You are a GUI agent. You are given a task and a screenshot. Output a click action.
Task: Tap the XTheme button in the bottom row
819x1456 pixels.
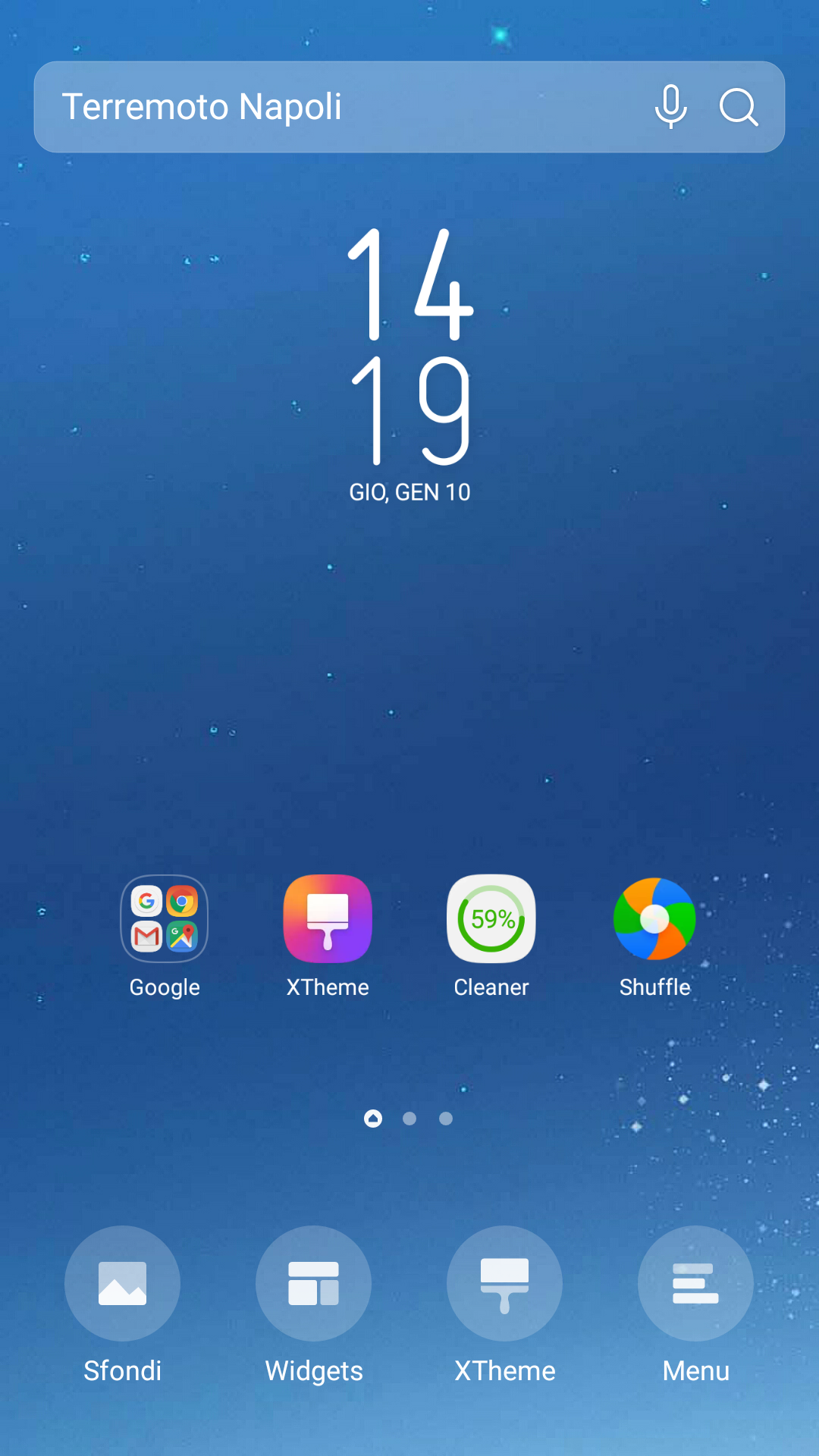(x=504, y=1283)
